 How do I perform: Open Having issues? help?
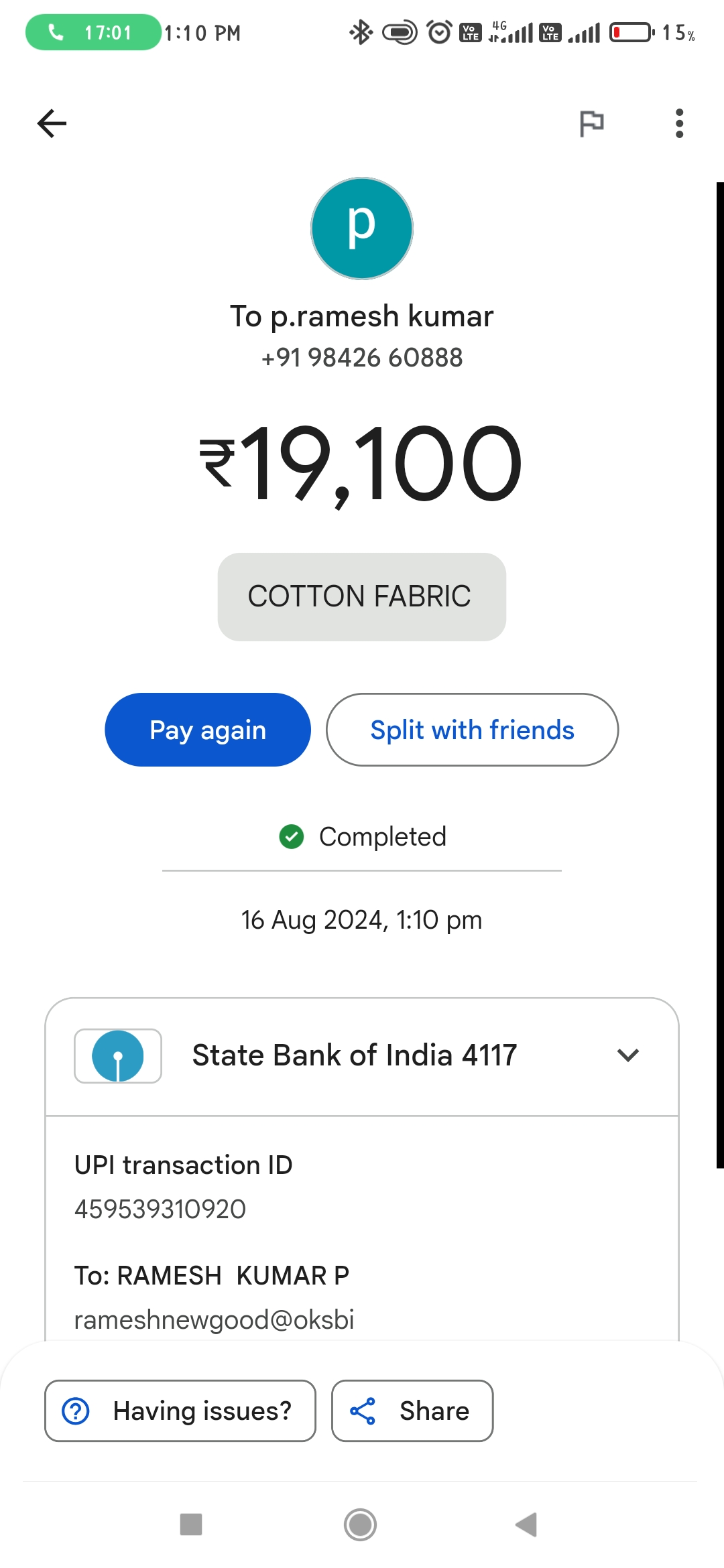pyautogui.click(x=180, y=1411)
